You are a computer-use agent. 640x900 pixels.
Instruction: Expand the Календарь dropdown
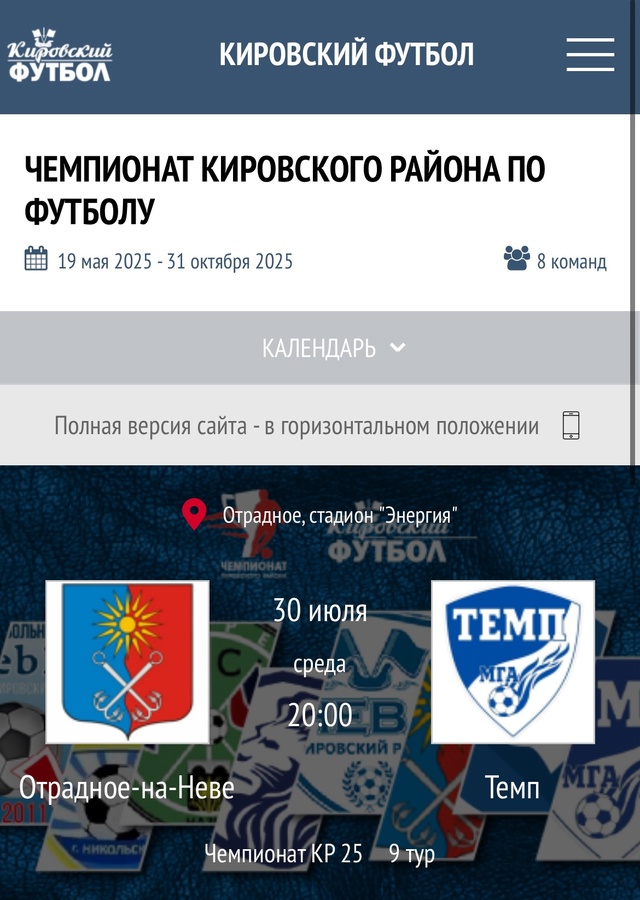click(333, 348)
